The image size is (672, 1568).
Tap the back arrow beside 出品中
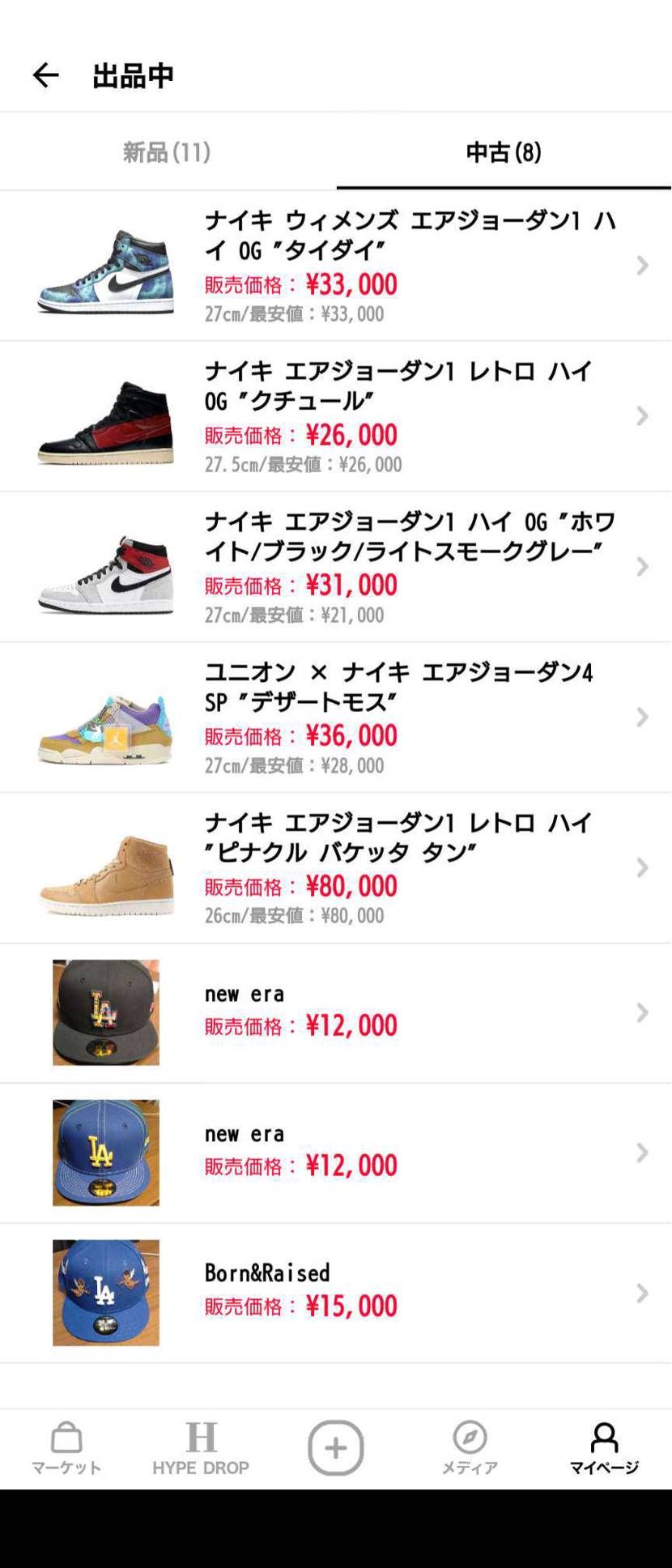pos(46,75)
